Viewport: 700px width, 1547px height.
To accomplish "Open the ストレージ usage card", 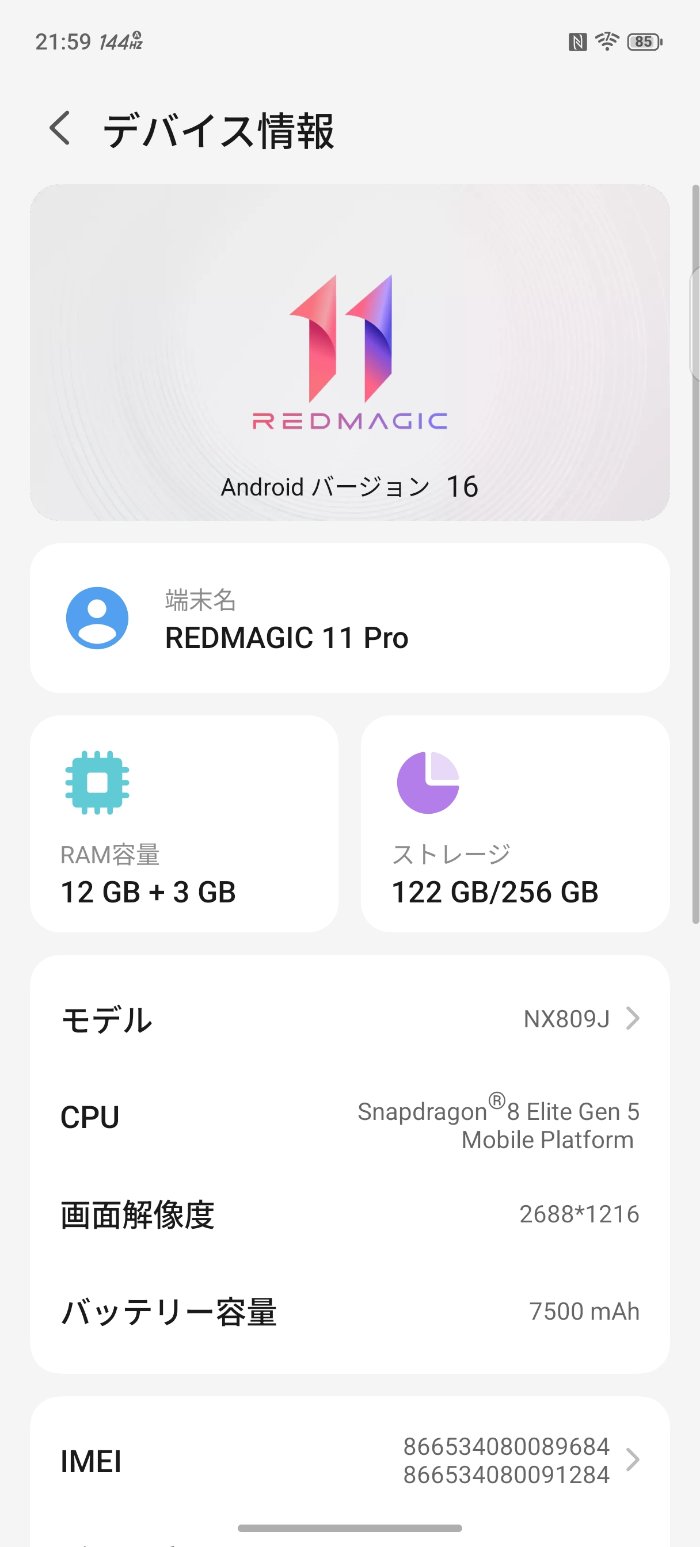I will [x=514, y=823].
